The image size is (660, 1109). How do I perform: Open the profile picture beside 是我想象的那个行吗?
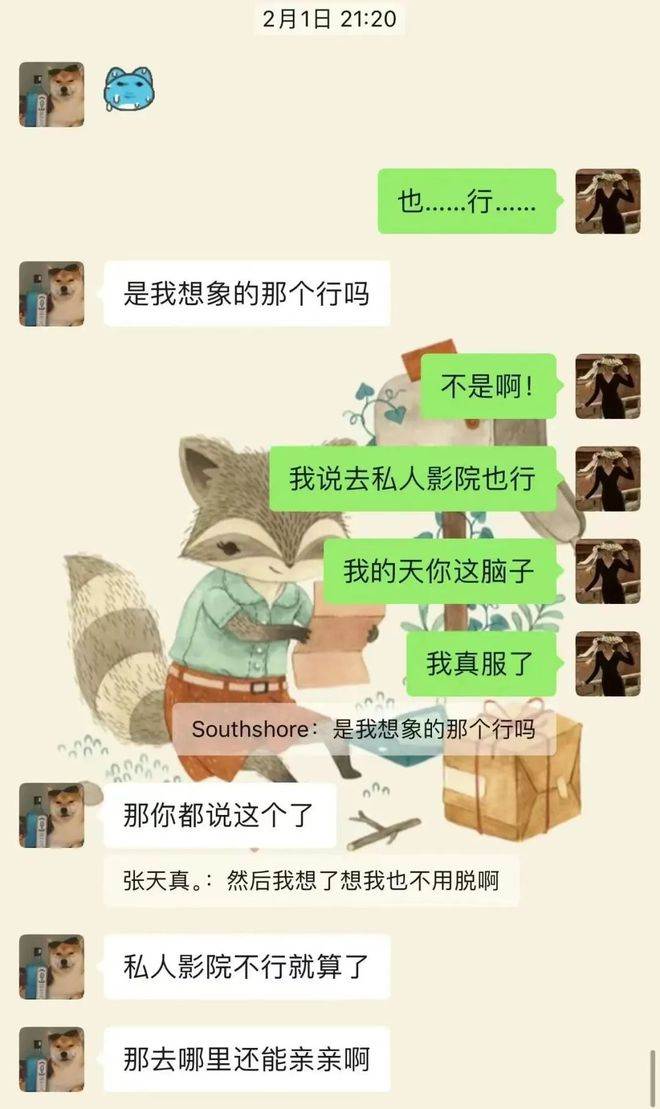[51, 294]
